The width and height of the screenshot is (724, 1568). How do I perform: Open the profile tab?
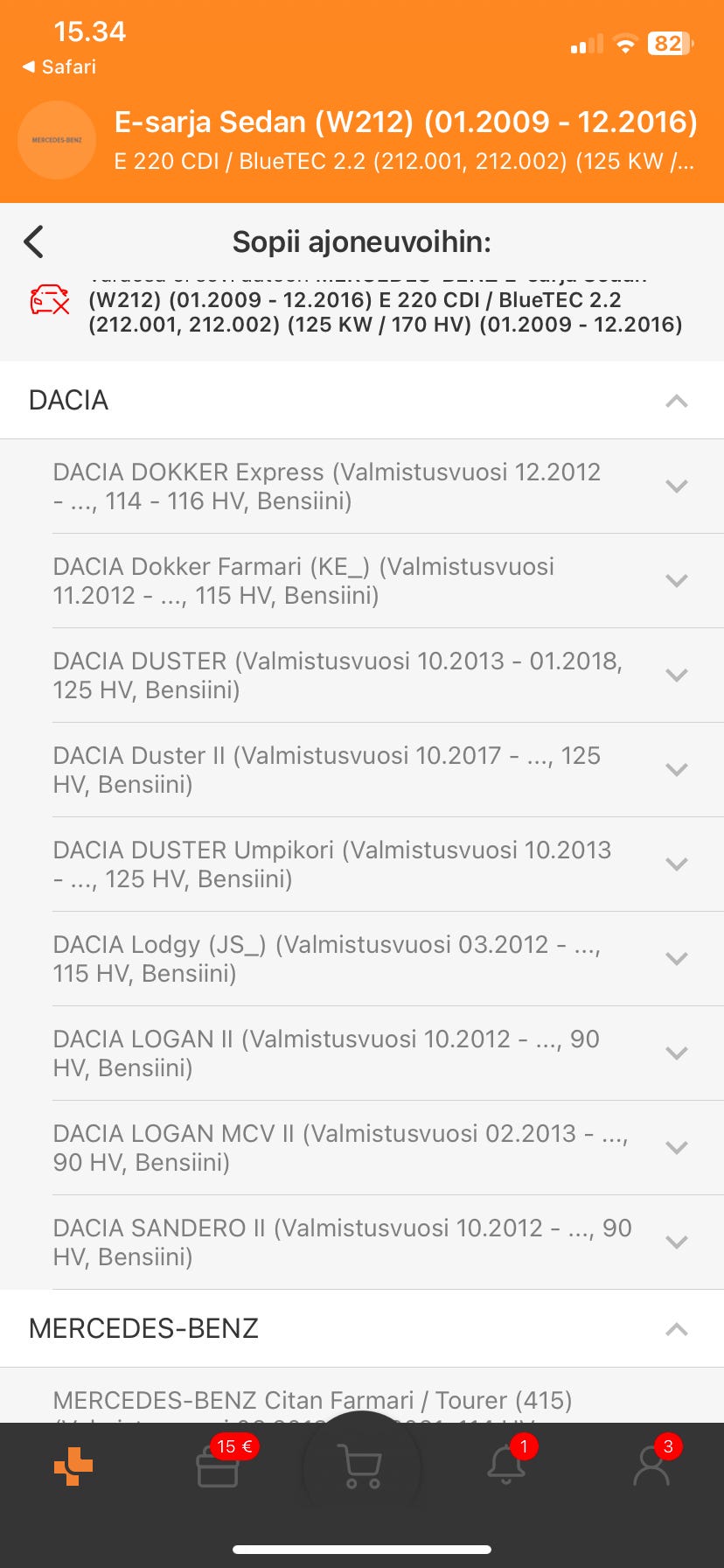651,1466
